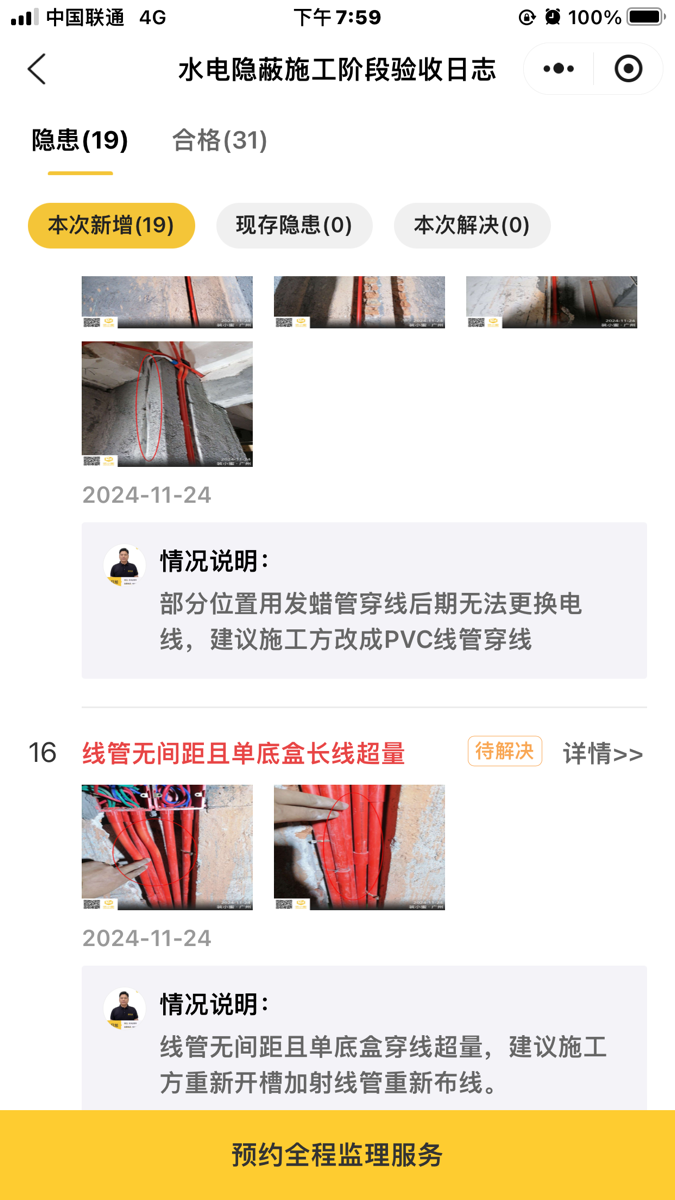
Task: Open the mini program more-options menu
Action: [558, 69]
